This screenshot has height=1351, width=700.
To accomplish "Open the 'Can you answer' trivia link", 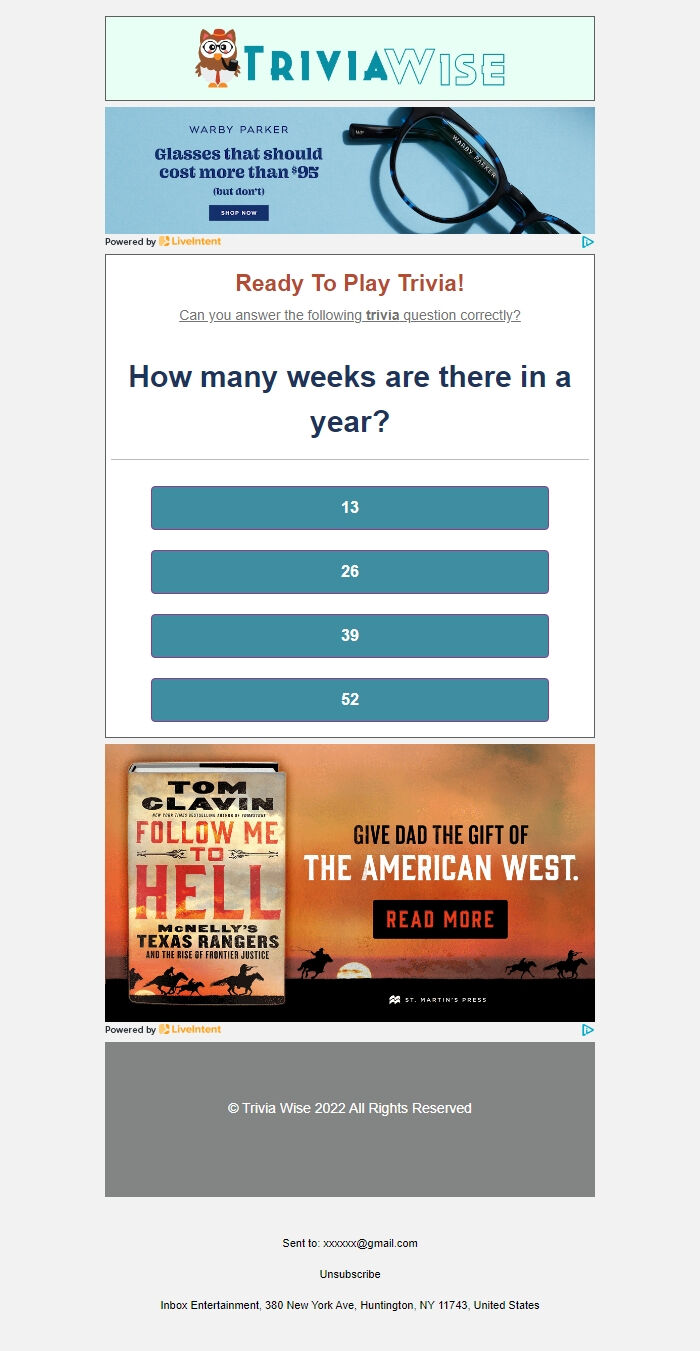I will [x=349, y=315].
